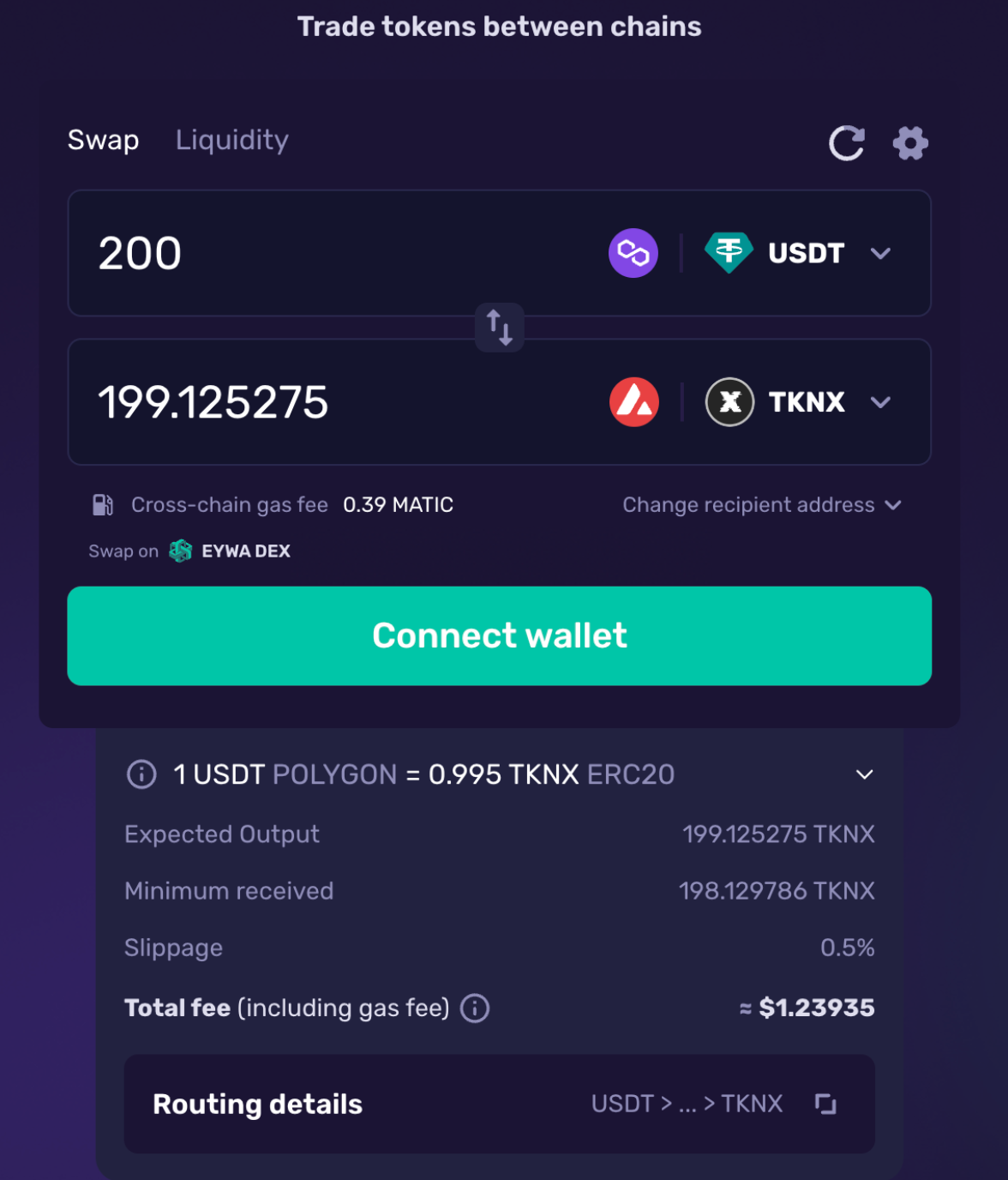Open the USDT token dropdown

click(x=799, y=254)
